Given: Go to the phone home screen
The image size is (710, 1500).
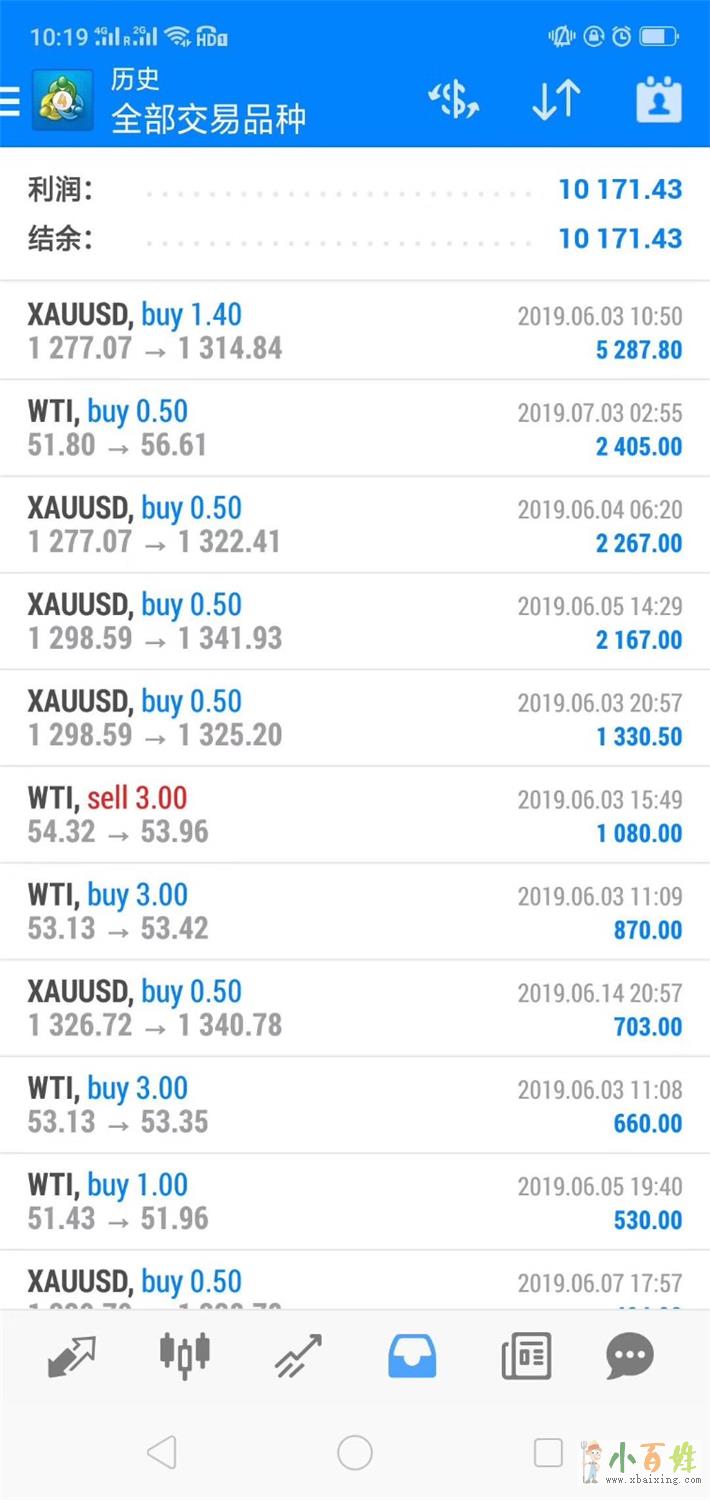Looking at the screenshot, I should pos(355,1452).
